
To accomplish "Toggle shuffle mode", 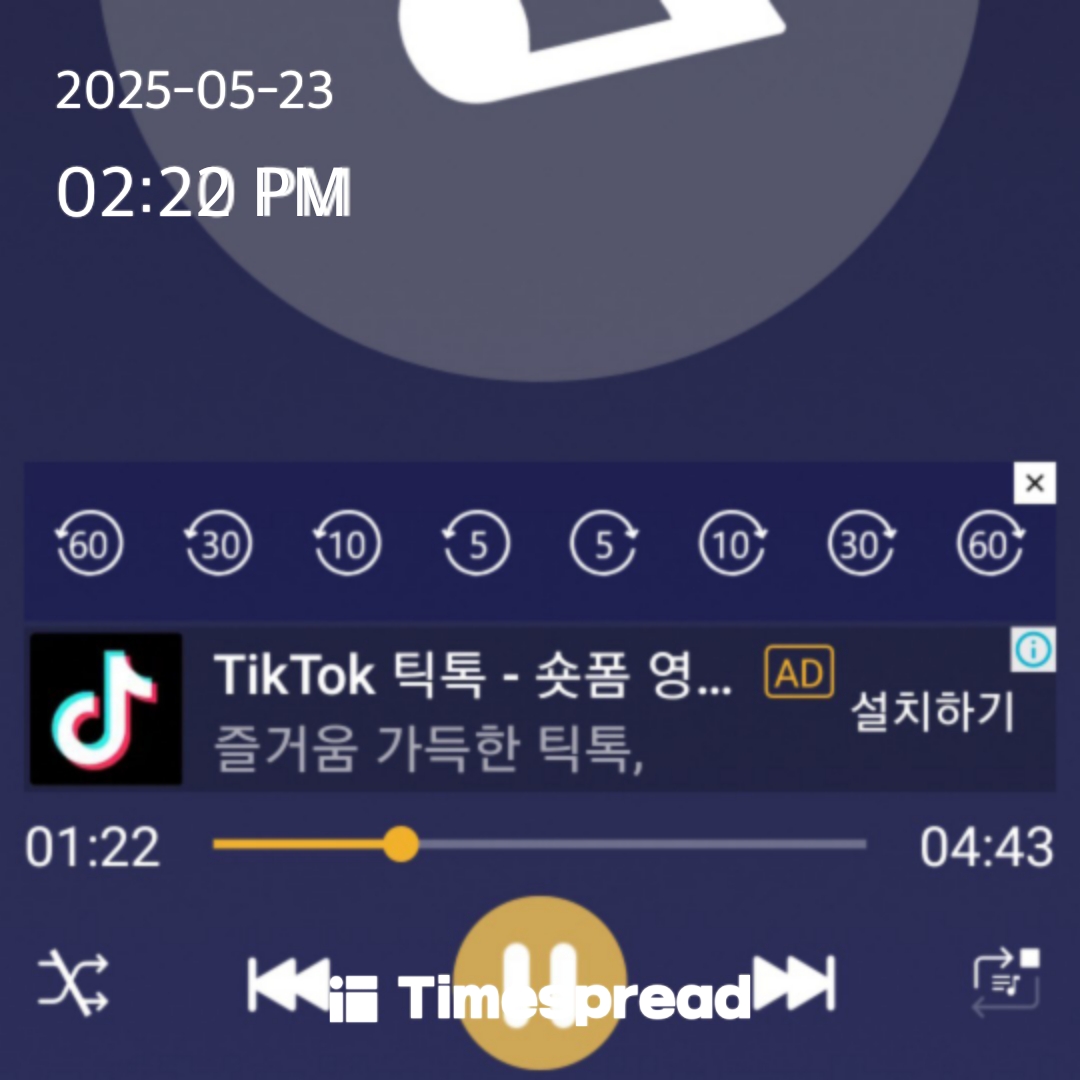I will click(73, 983).
